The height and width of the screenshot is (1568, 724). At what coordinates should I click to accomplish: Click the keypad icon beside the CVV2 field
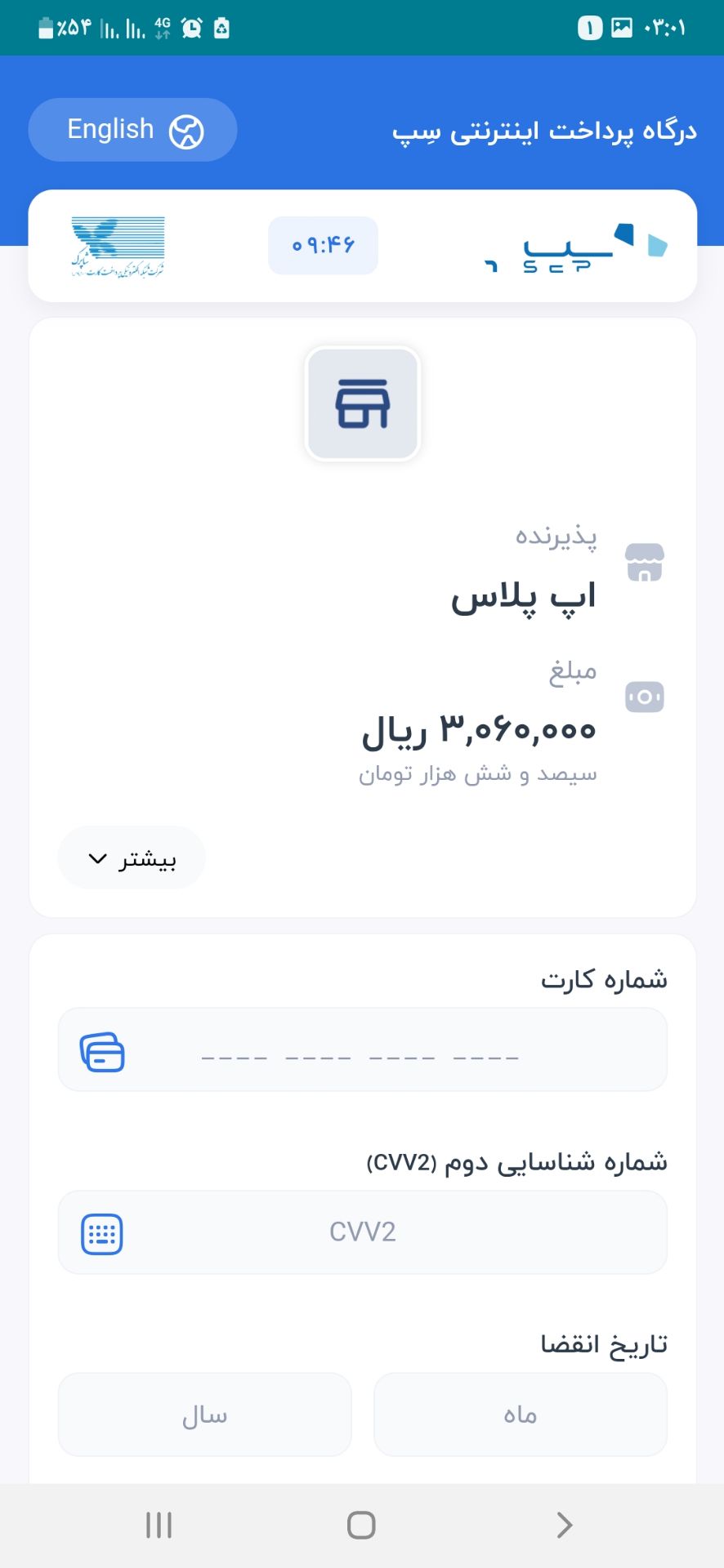pyautogui.click(x=101, y=1233)
